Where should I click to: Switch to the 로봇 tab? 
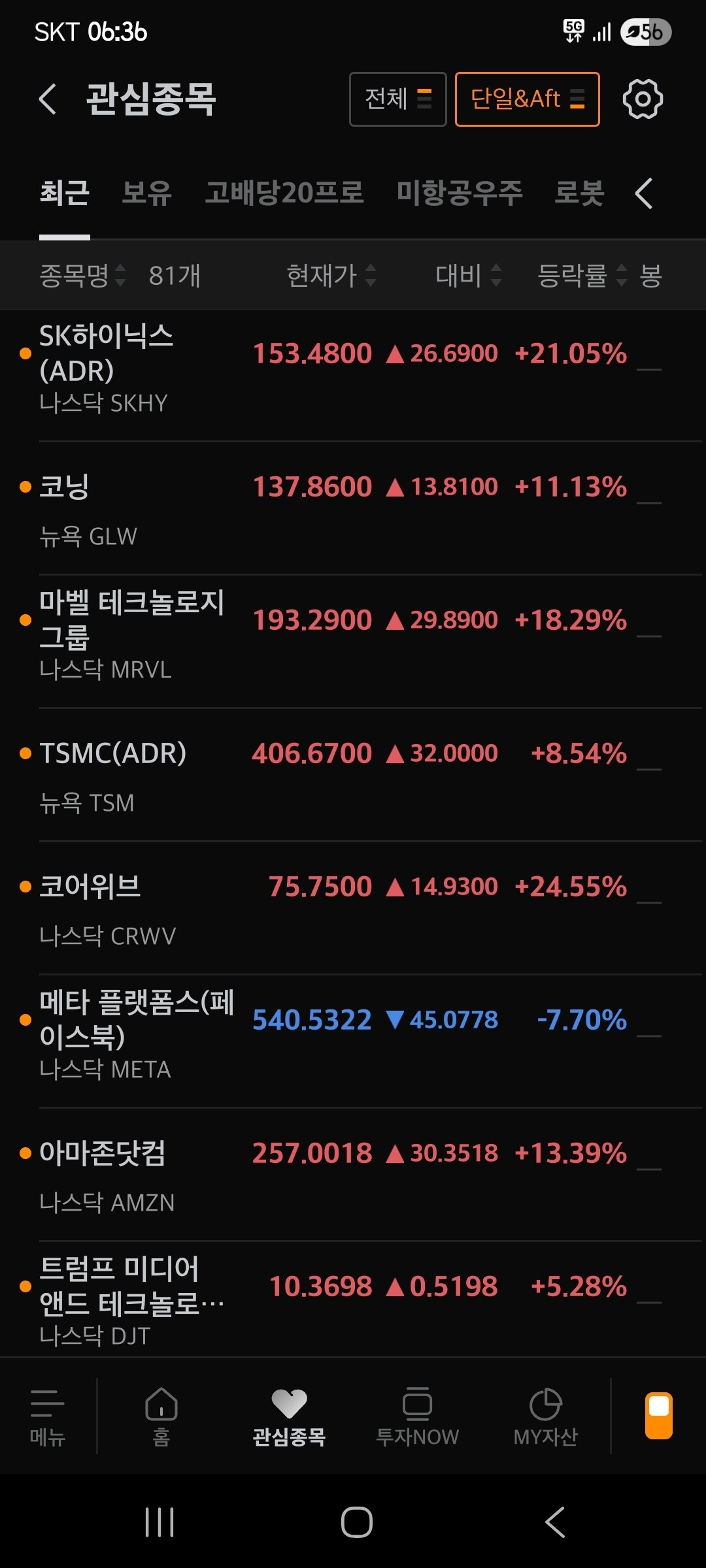(579, 193)
